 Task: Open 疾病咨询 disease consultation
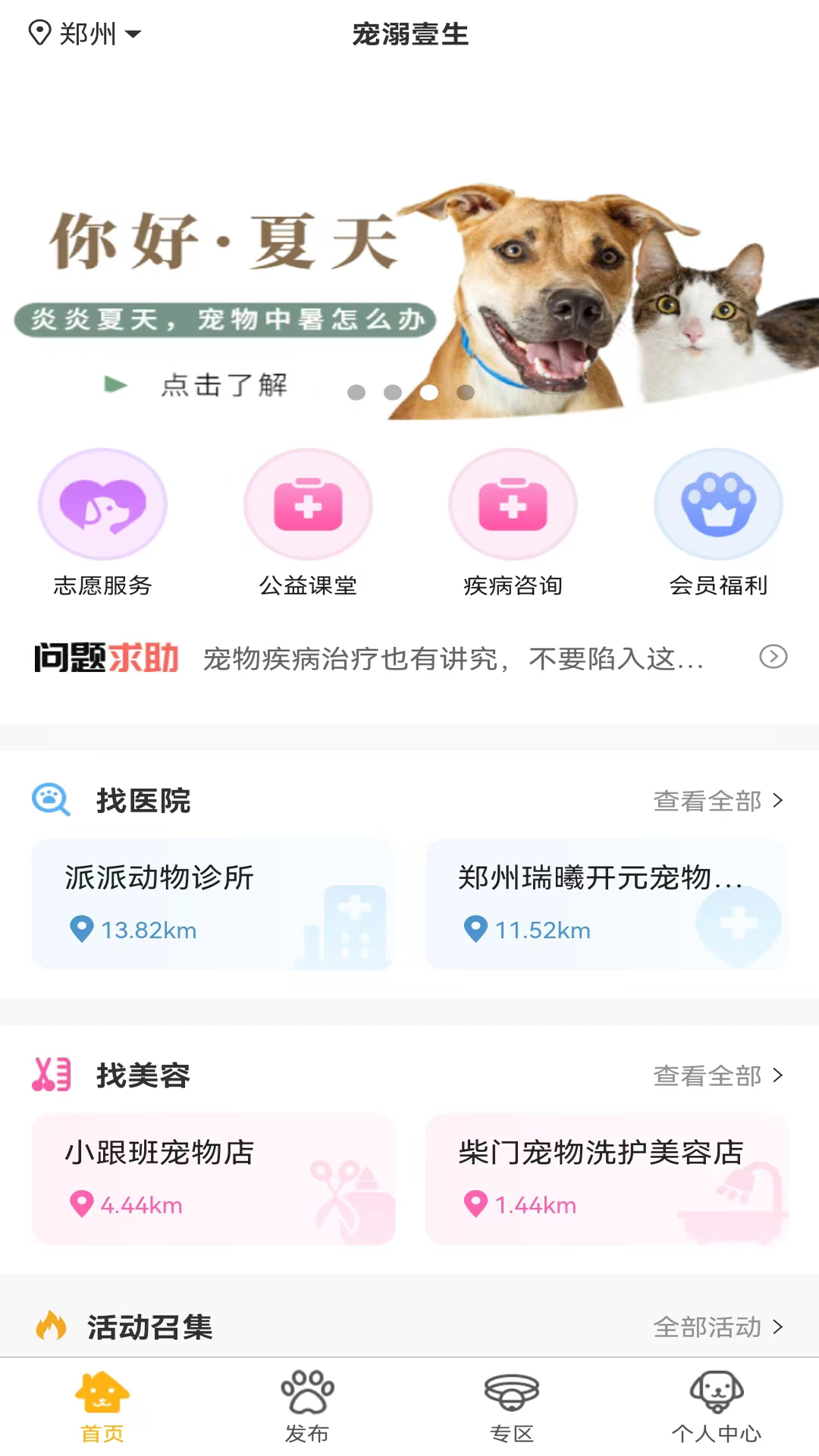point(513,504)
